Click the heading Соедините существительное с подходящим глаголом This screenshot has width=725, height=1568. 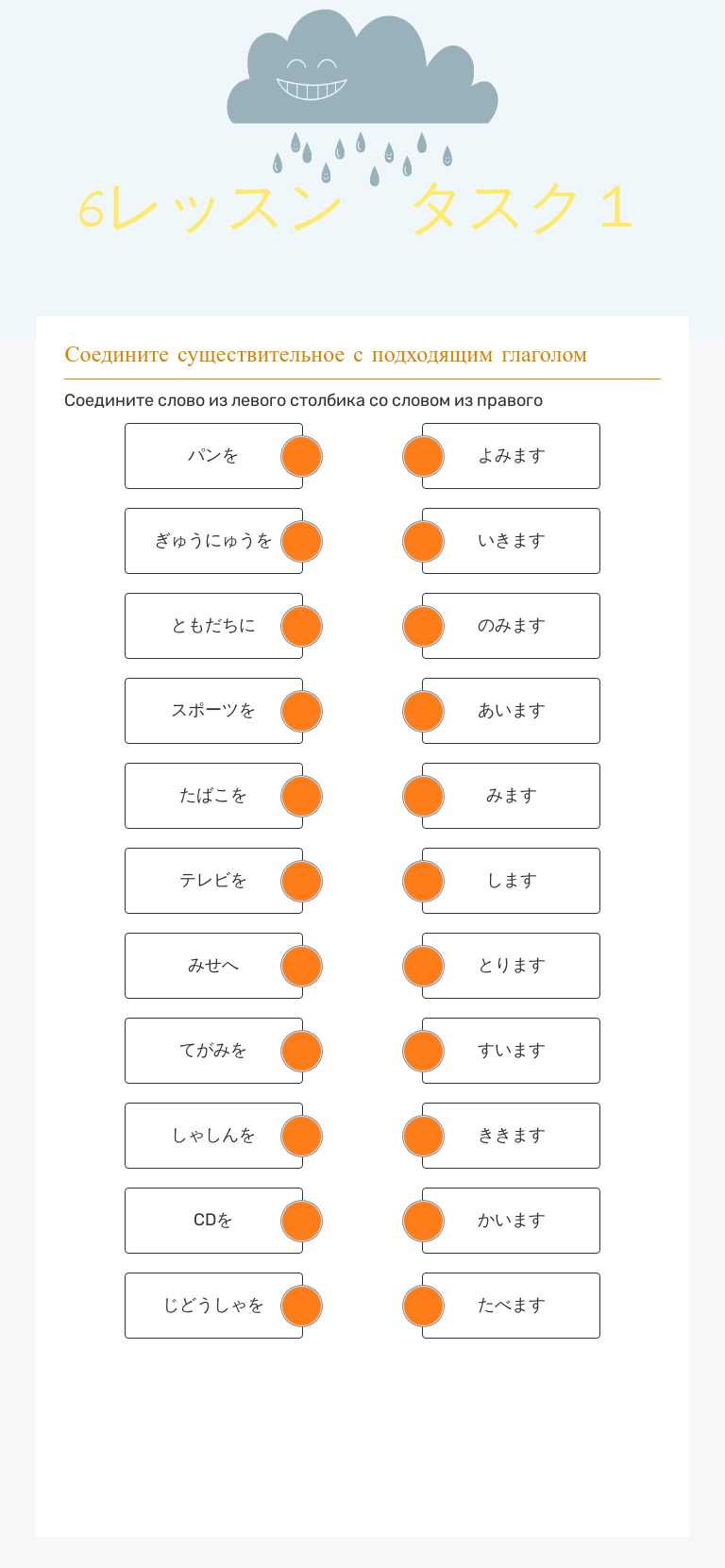pos(326,354)
